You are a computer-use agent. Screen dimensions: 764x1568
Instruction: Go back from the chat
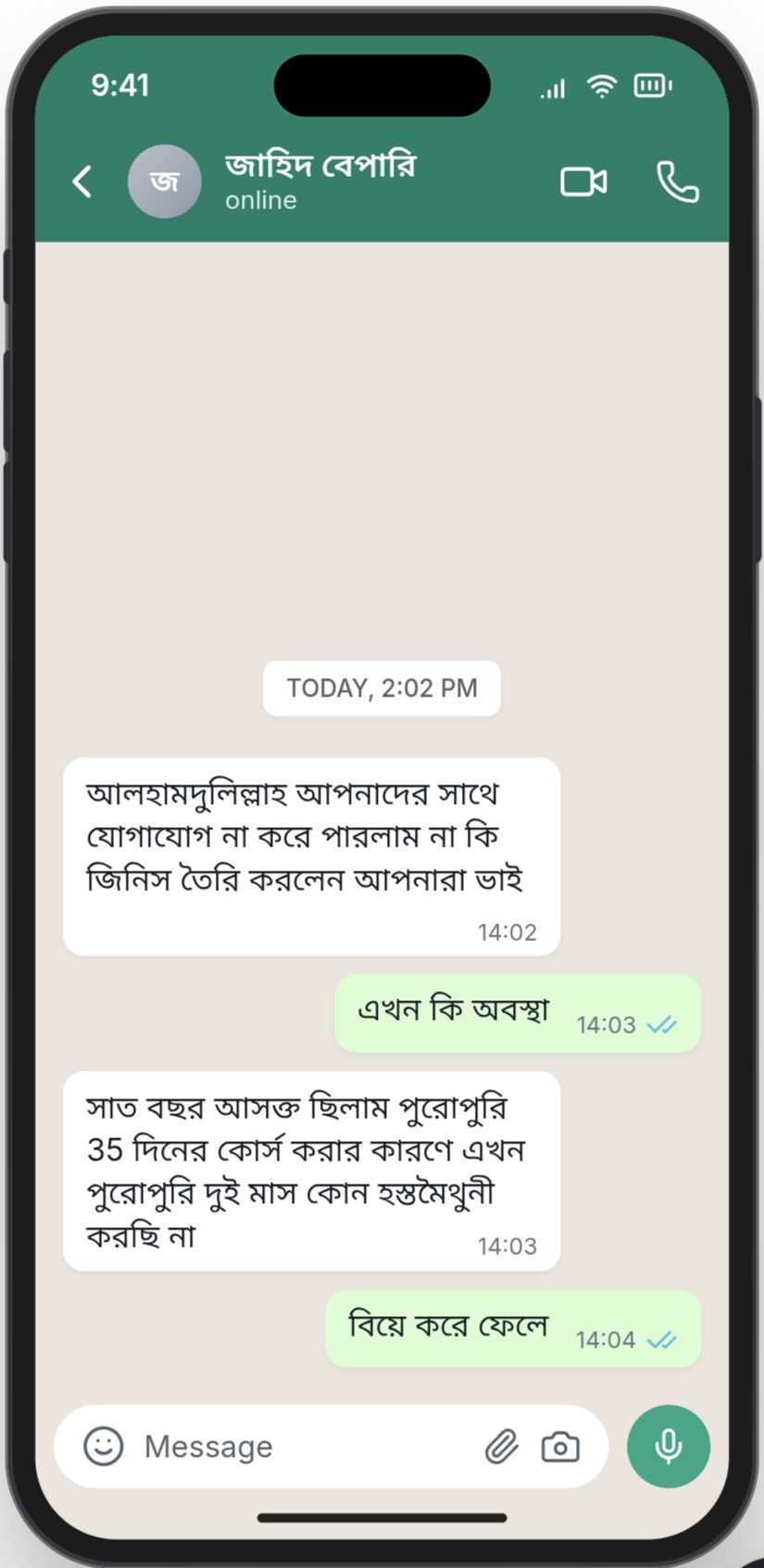coord(82,182)
